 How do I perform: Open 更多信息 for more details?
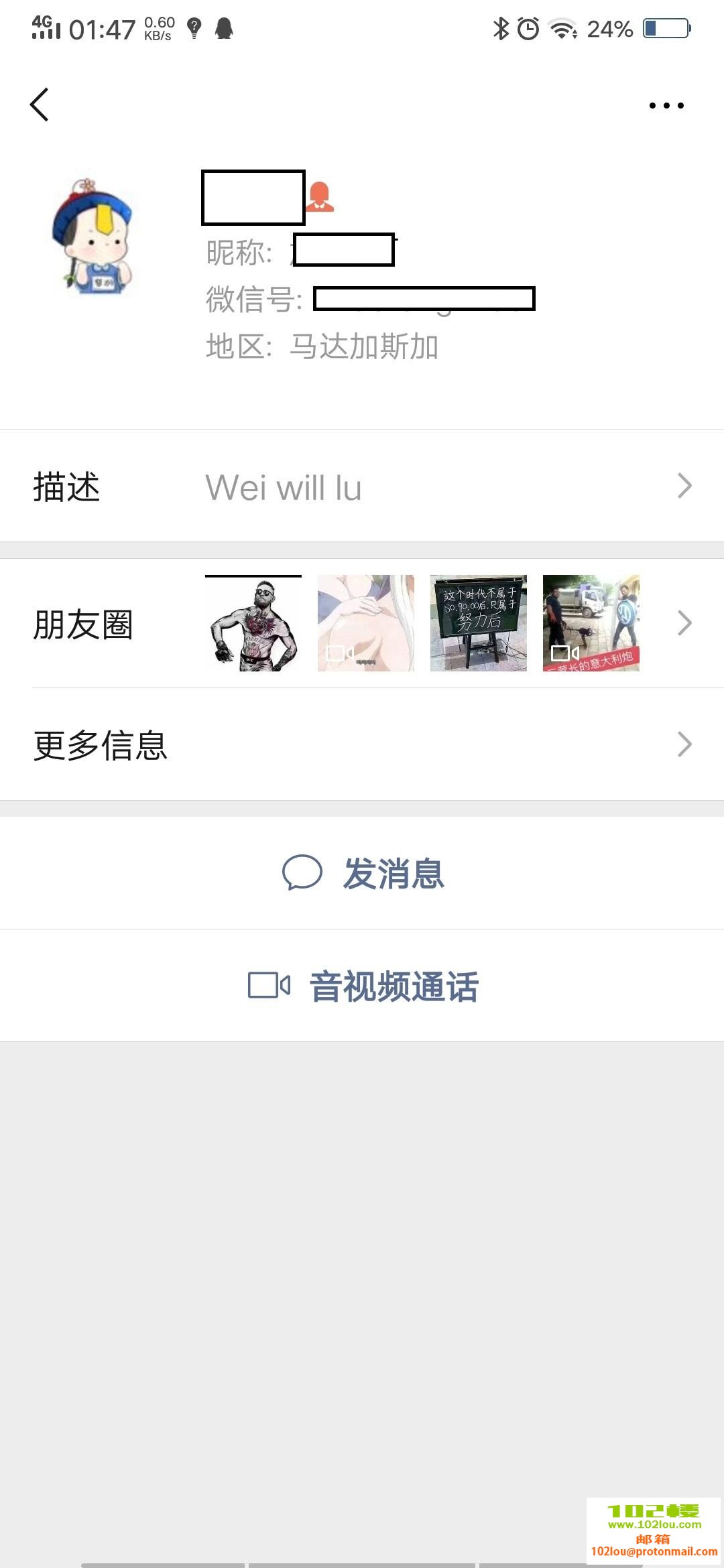click(362, 744)
